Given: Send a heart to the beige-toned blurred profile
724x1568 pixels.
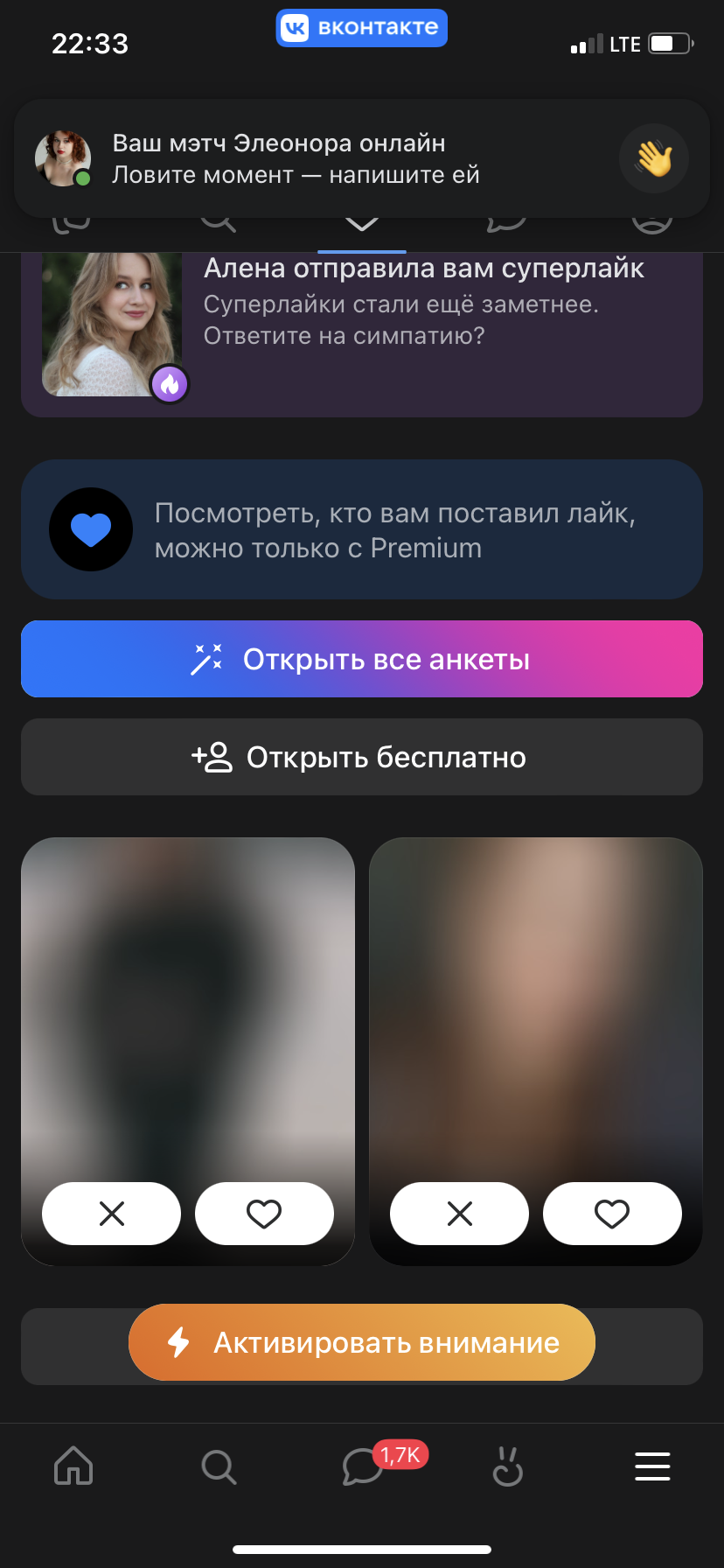Looking at the screenshot, I should [612, 1214].
